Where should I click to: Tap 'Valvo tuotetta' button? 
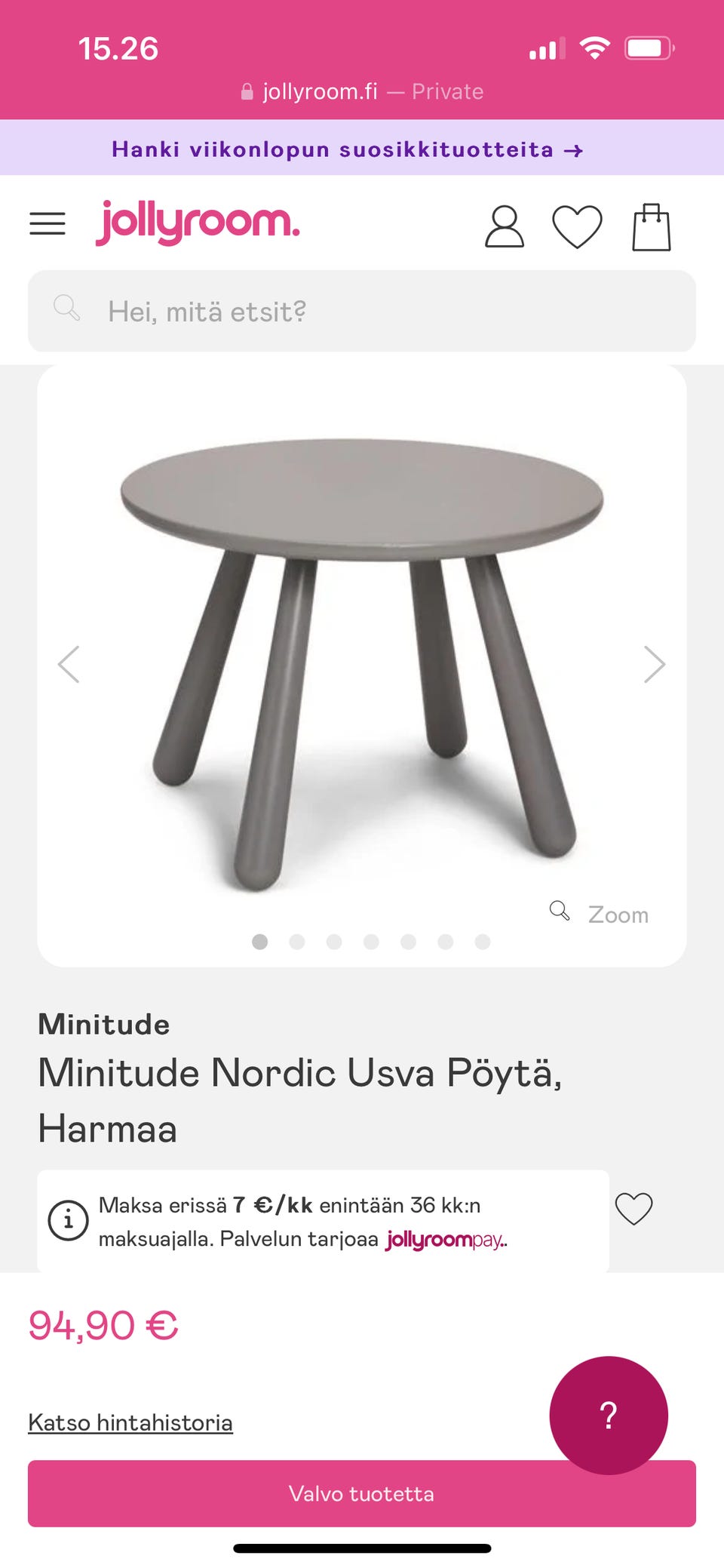click(362, 1493)
